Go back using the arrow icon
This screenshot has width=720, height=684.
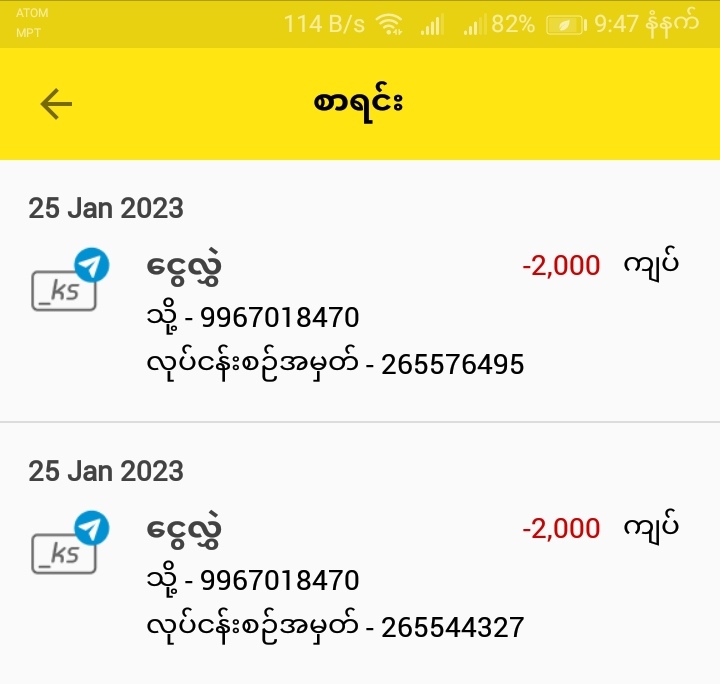click(x=56, y=104)
